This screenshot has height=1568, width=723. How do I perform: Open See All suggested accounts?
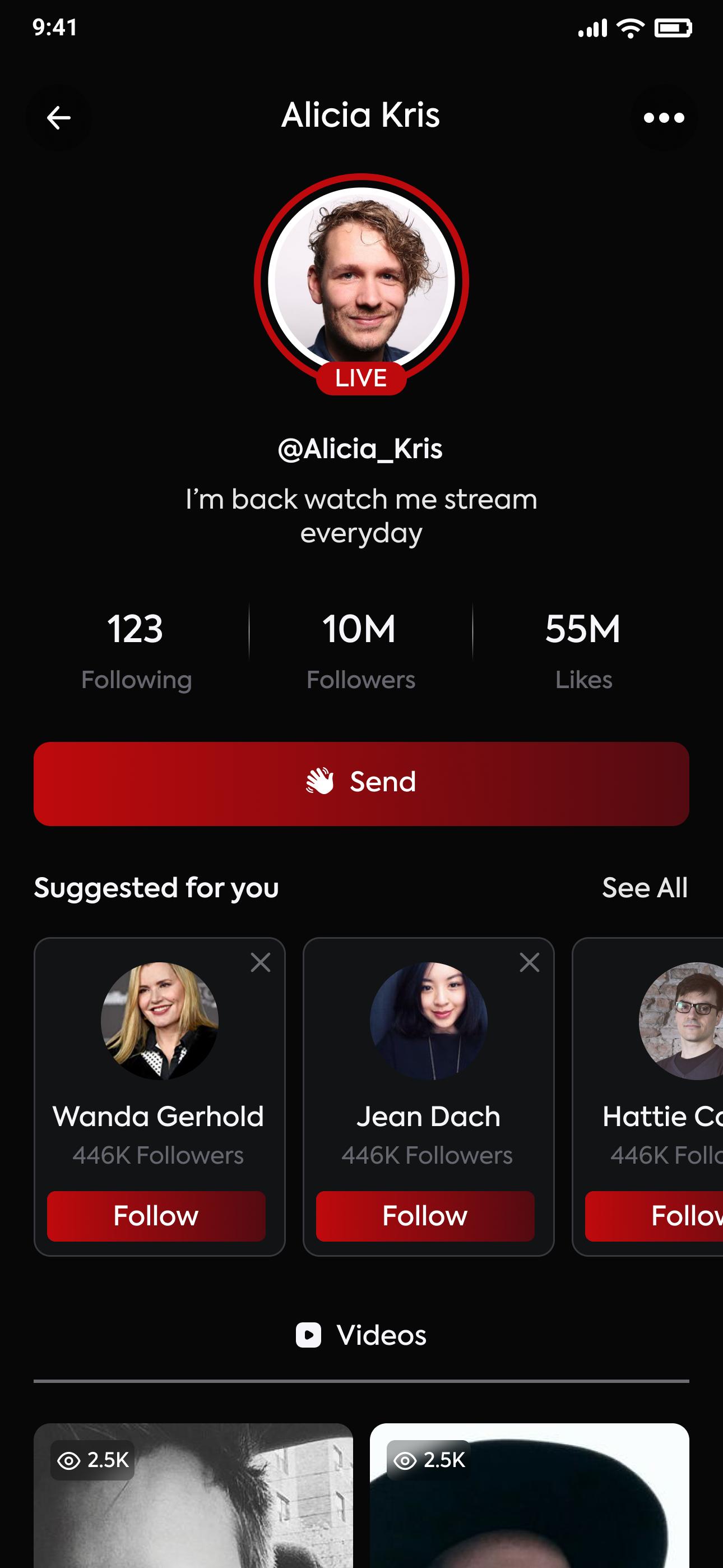(645, 888)
